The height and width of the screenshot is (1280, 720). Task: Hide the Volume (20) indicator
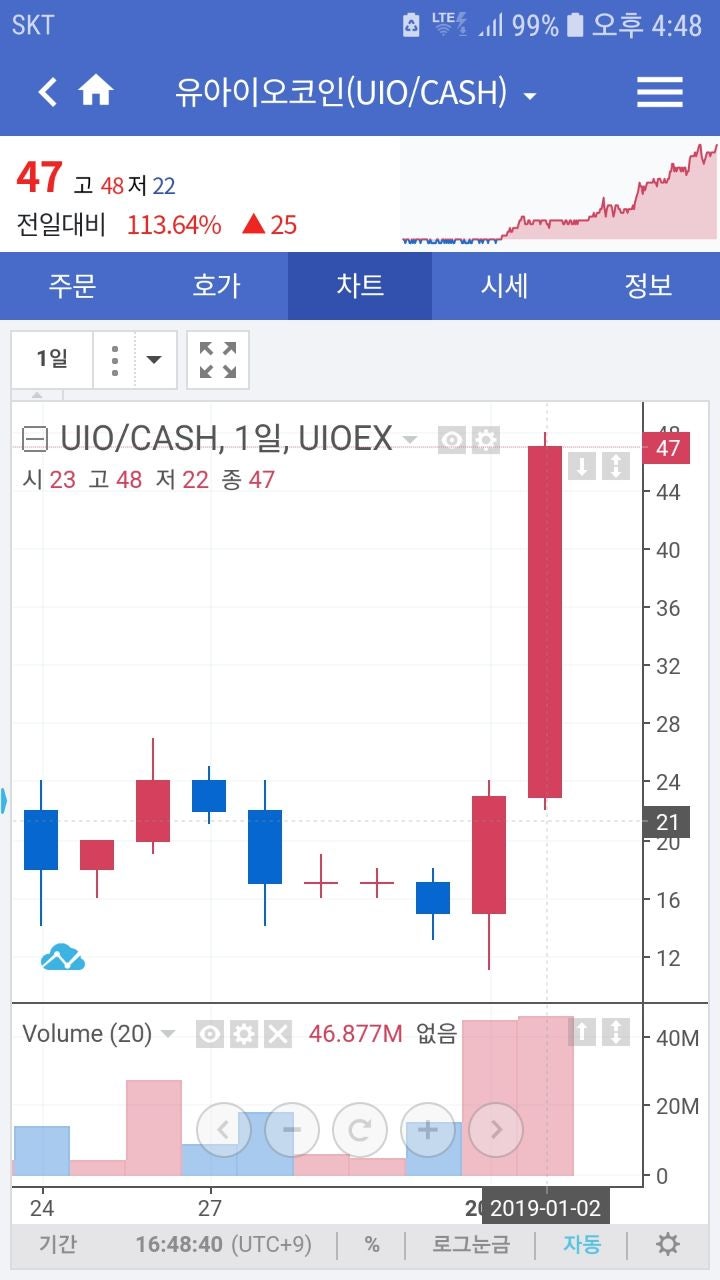[210, 1034]
